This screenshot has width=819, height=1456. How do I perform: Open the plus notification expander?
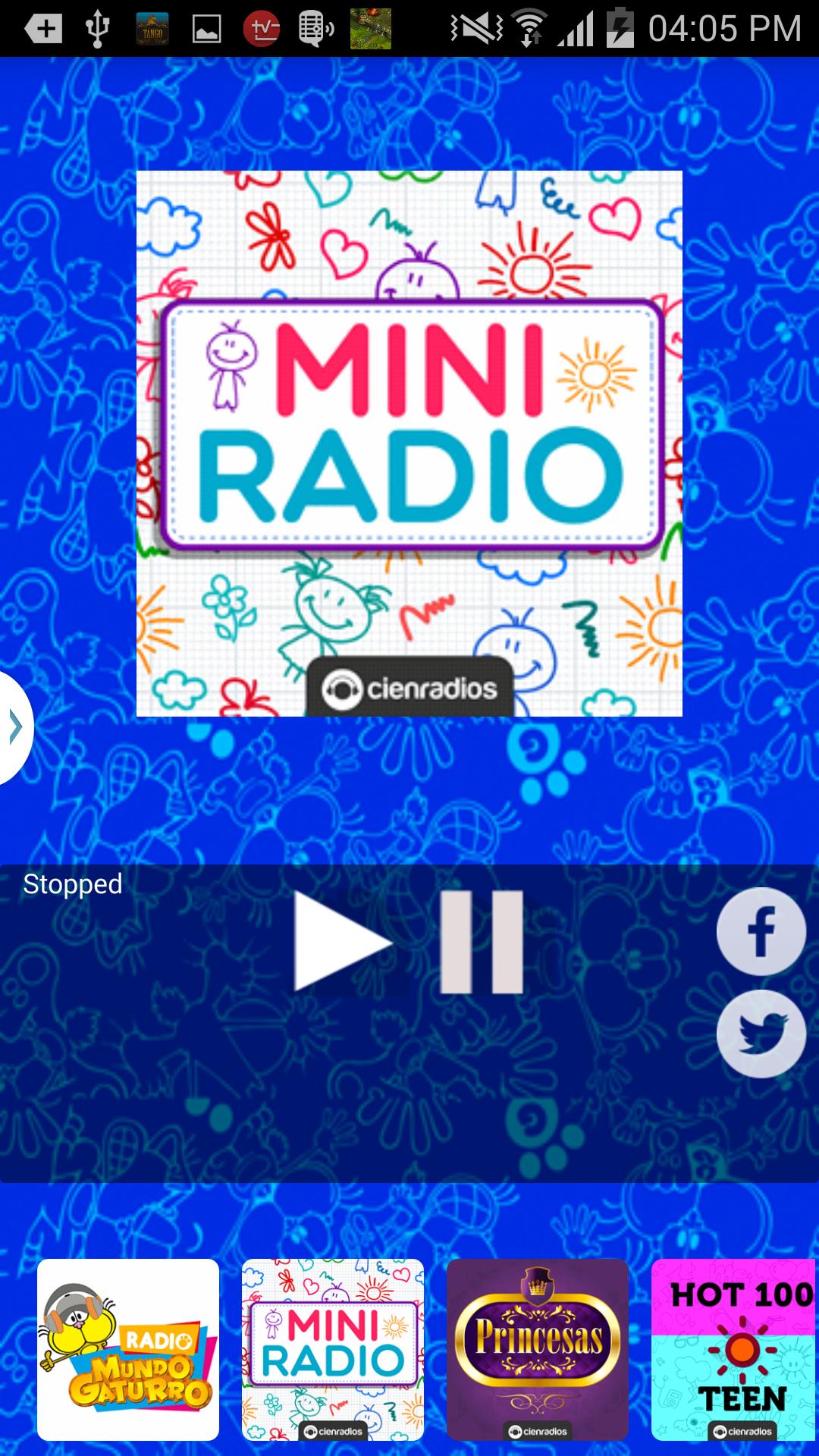(43, 29)
